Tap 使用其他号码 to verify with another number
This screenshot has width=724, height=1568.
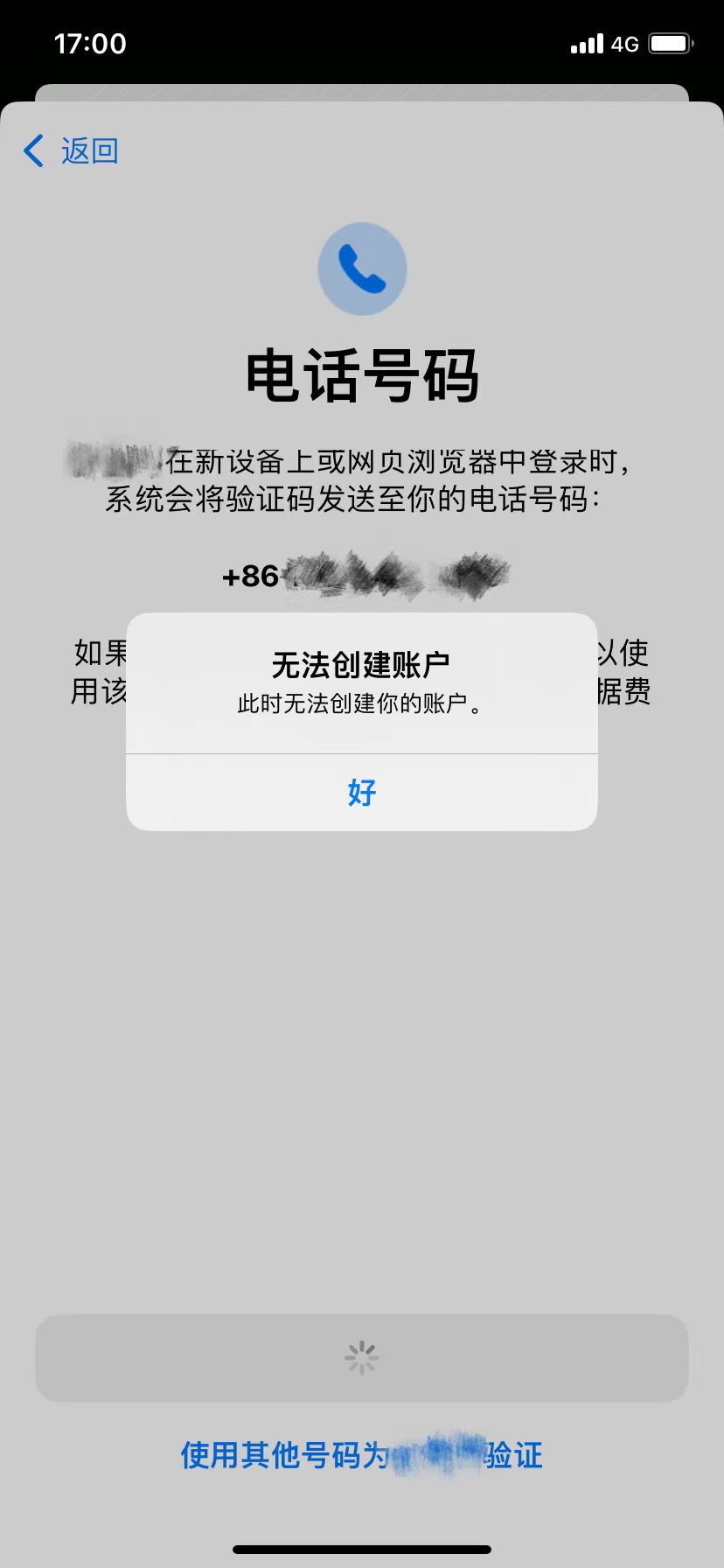[361, 1455]
